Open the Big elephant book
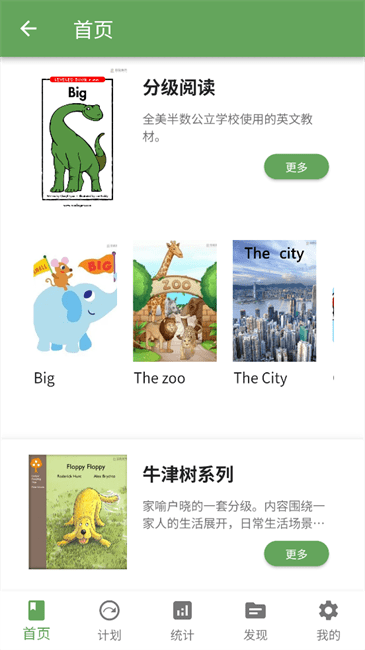Image resolution: width=365 pixels, height=650 pixels. tap(75, 301)
